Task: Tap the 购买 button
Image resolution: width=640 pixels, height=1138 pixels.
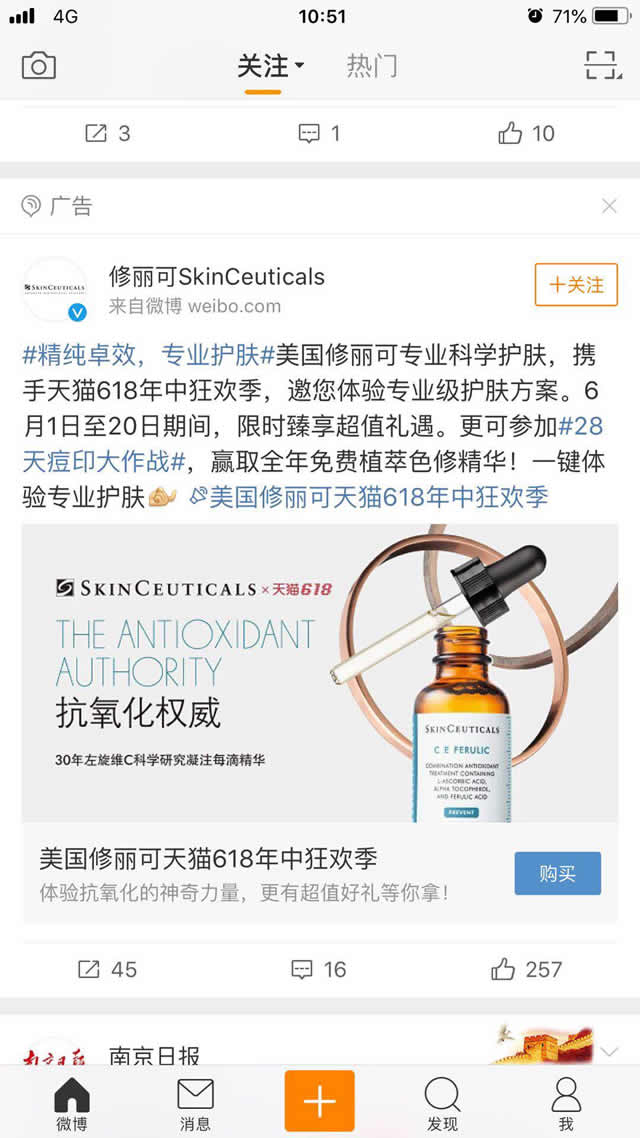Action: [x=557, y=873]
